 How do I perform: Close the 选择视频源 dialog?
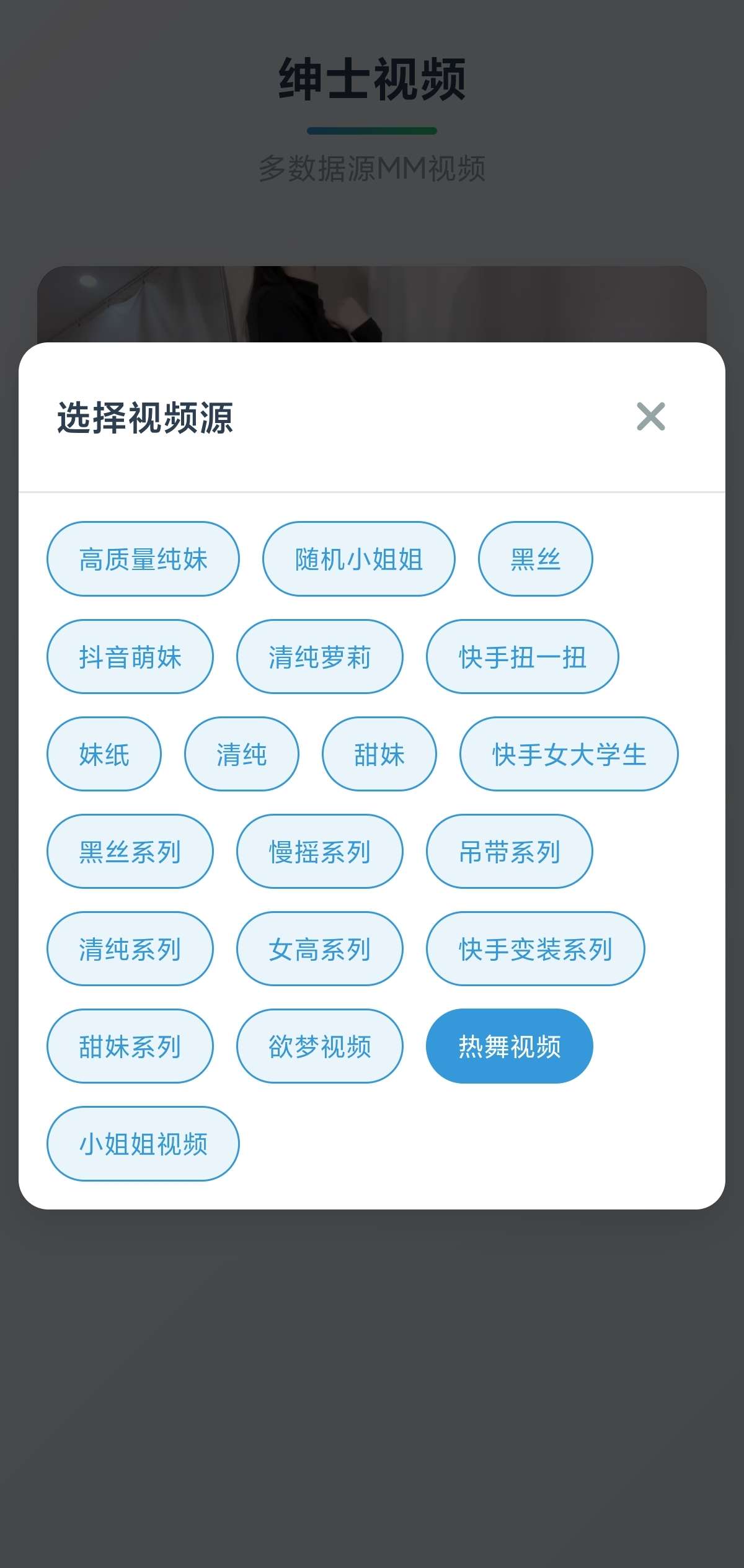pos(650,416)
